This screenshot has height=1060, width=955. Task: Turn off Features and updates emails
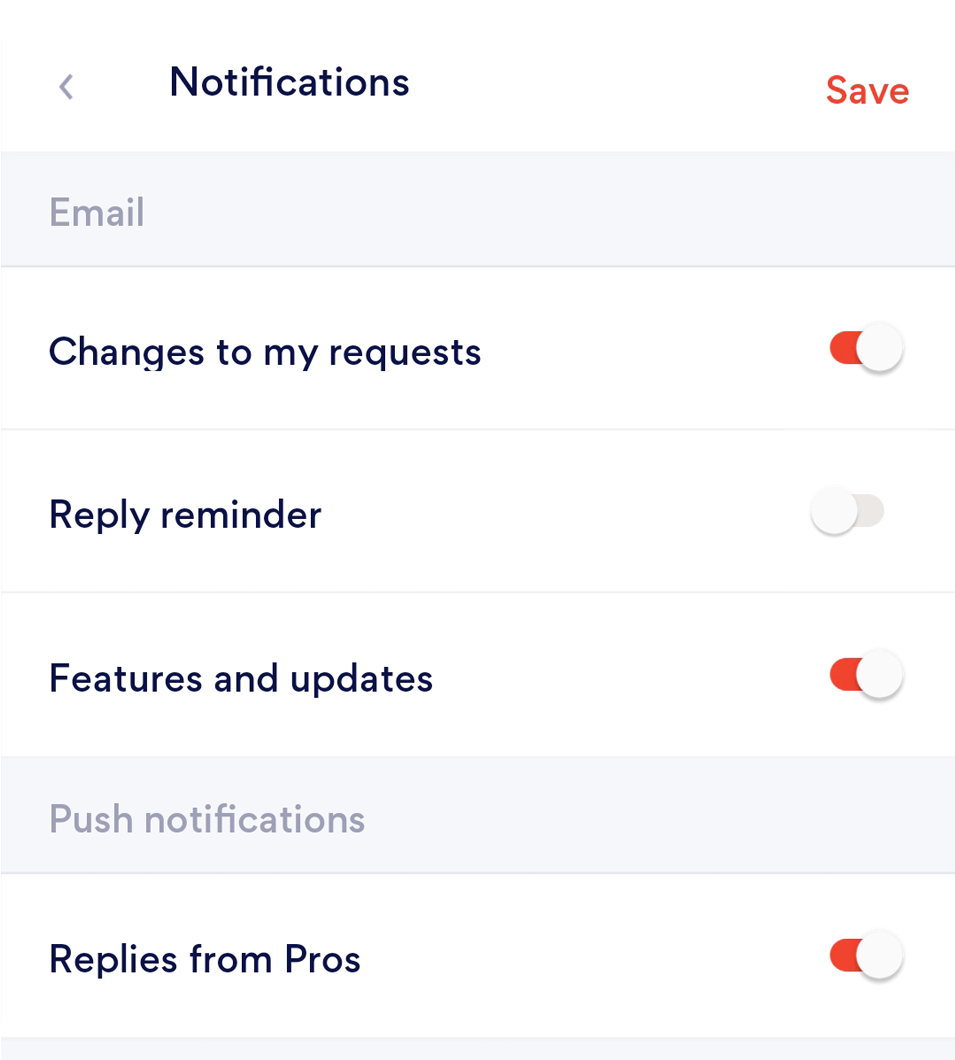tap(866, 676)
